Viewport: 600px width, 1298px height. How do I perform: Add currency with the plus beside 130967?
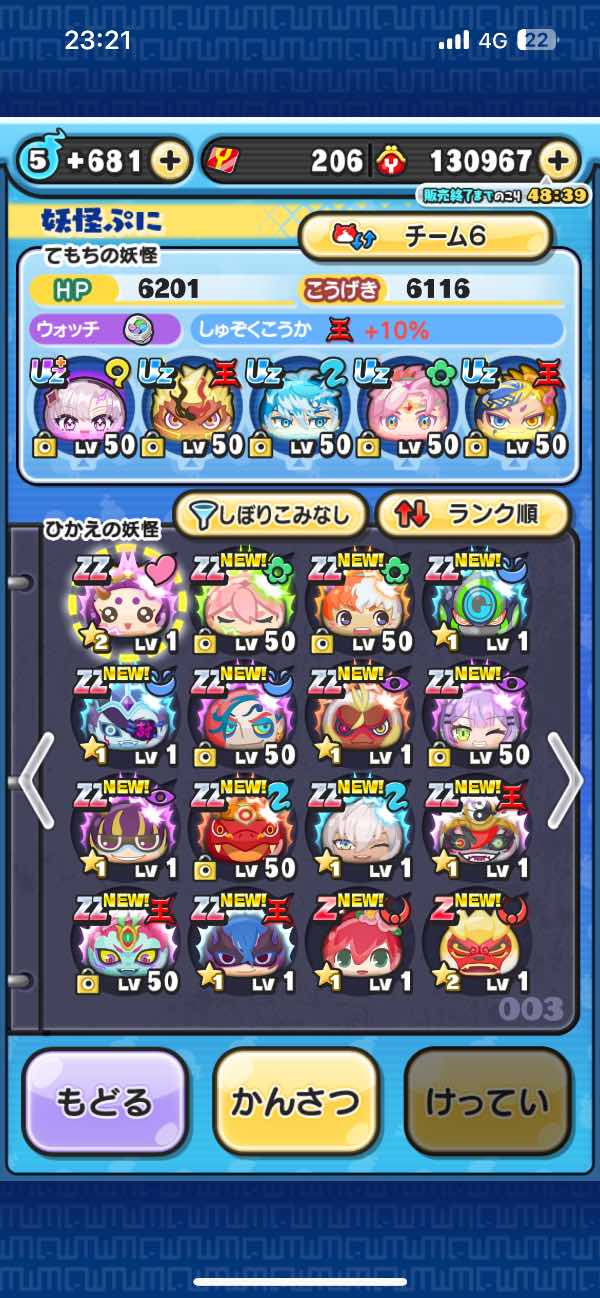pos(559,160)
